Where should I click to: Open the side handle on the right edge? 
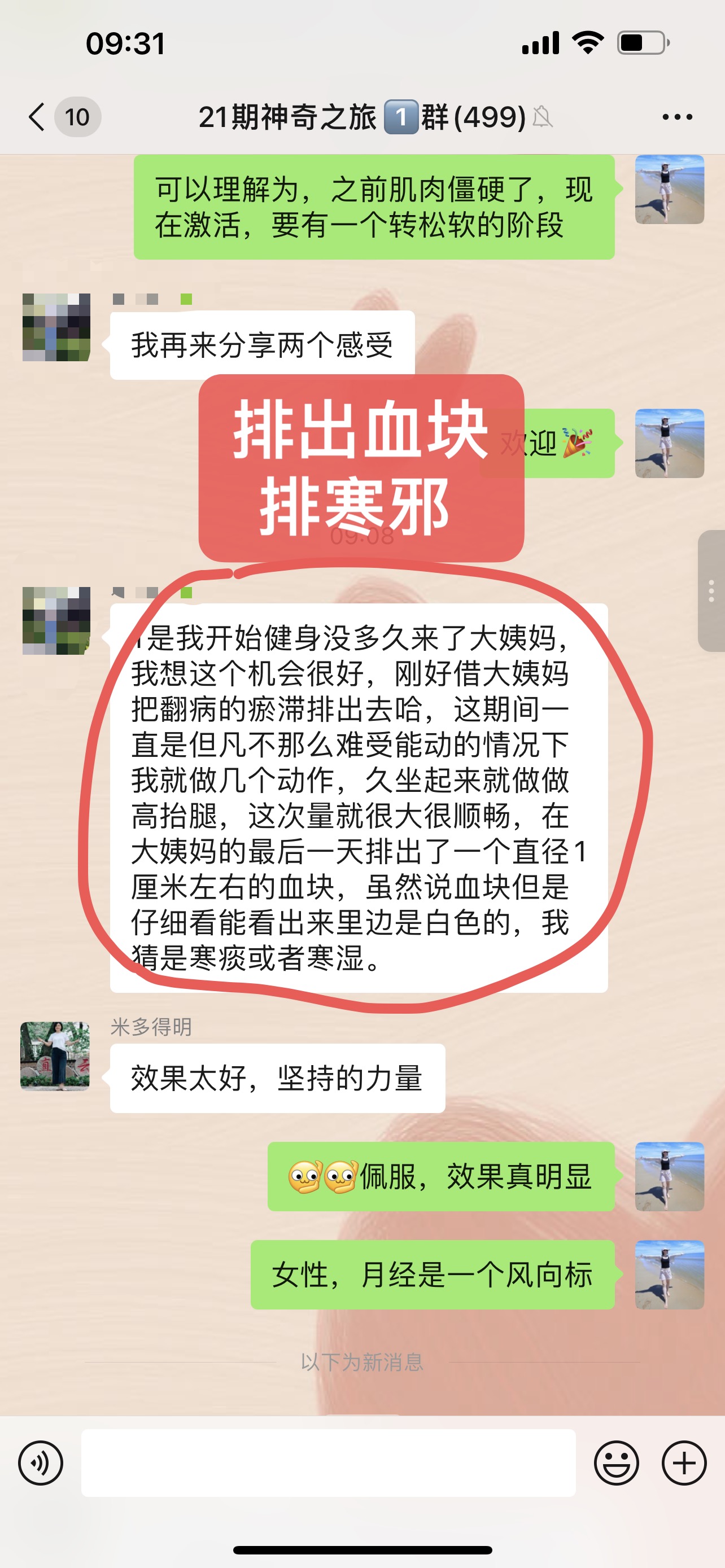pyautogui.click(x=711, y=591)
